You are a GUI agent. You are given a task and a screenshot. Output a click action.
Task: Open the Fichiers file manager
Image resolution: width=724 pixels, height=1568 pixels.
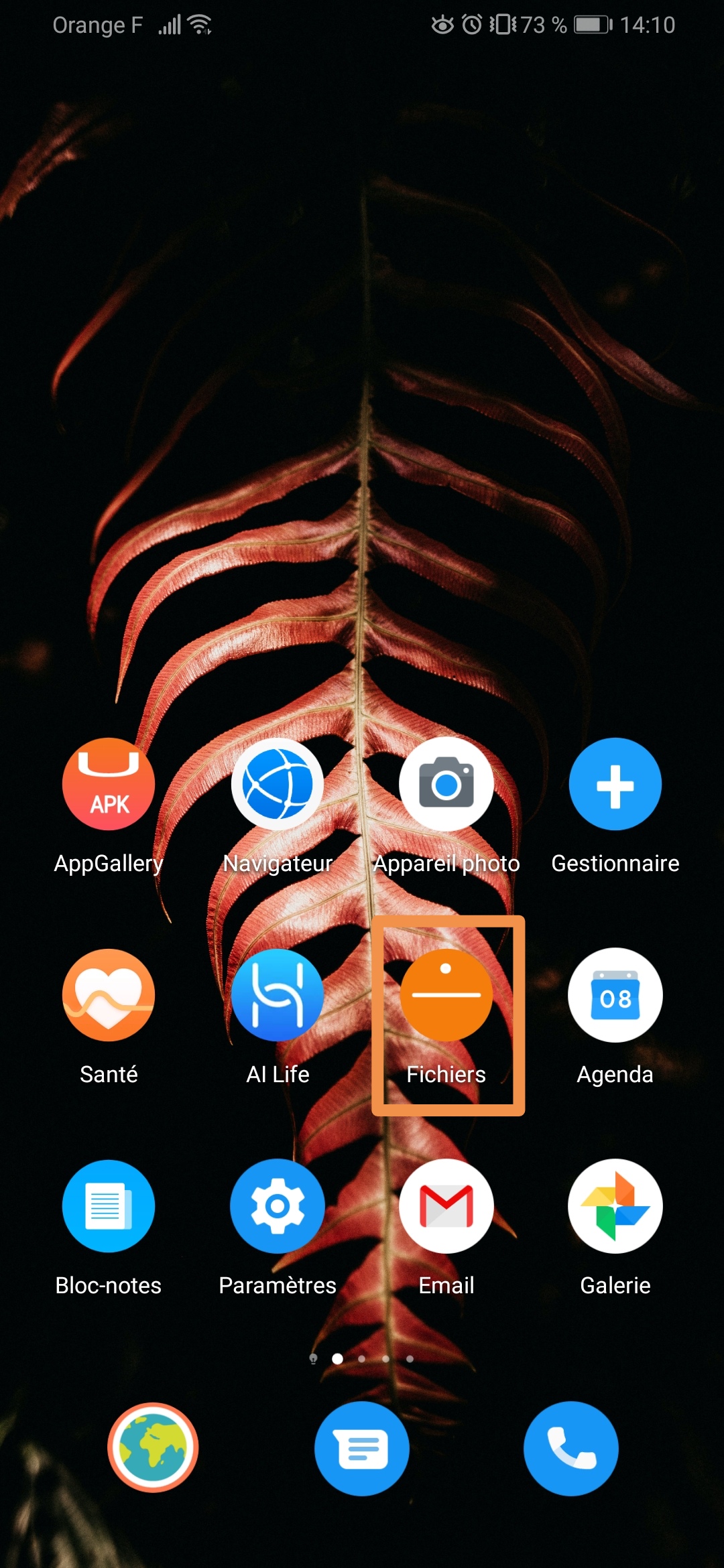click(446, 995)
